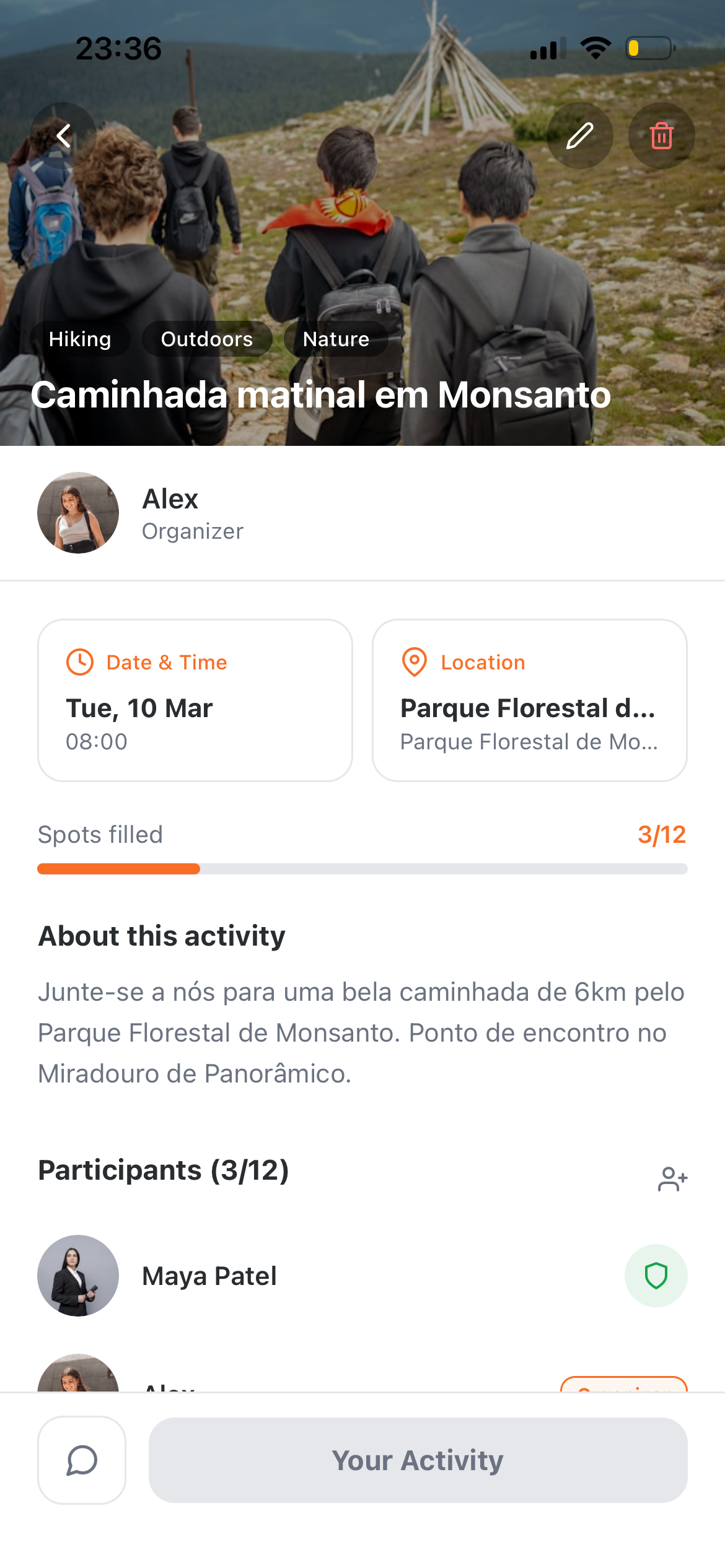Select the Nature tag chip
Viewport: 725px width, 1568px height.
336,339
